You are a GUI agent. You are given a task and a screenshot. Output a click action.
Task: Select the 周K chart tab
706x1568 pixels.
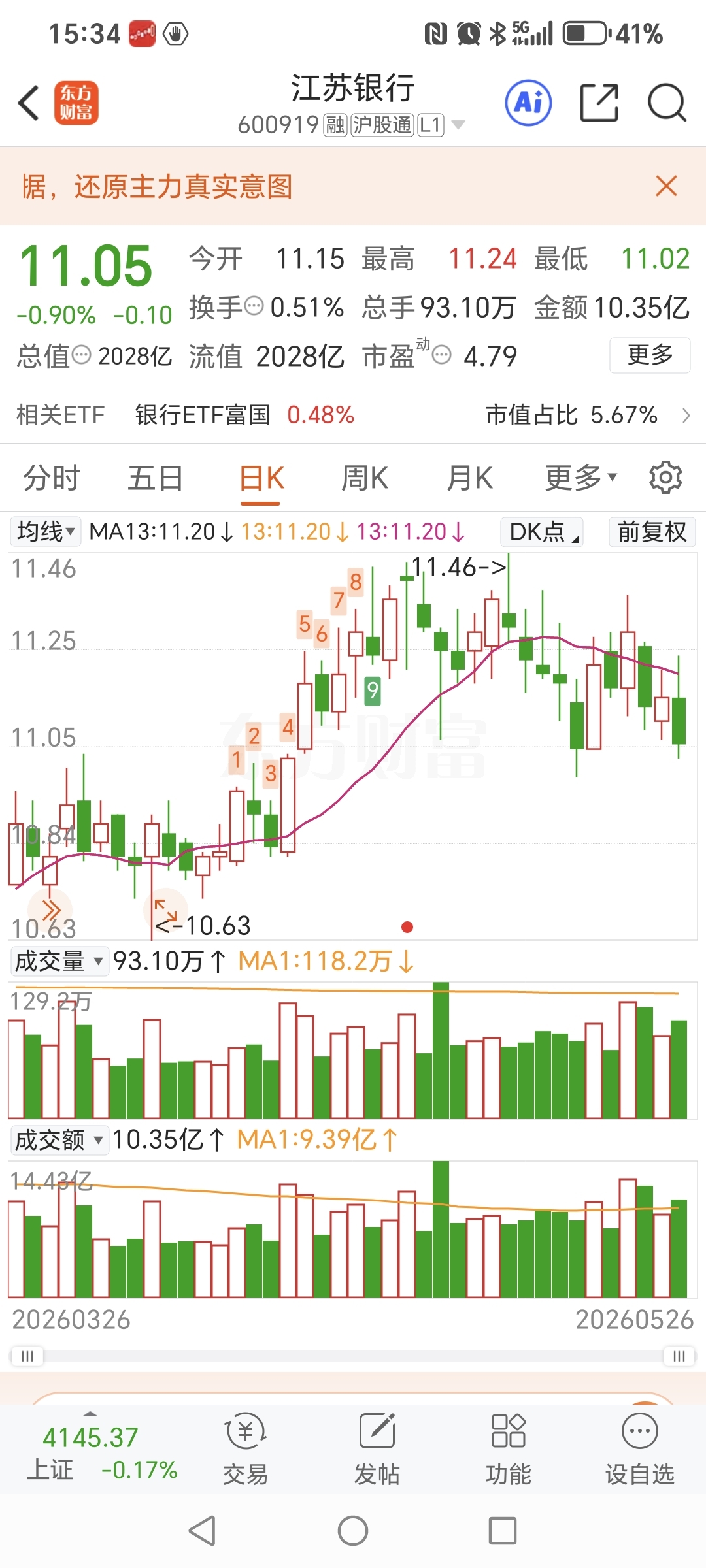pyautogui.click(x=365, y=478)
